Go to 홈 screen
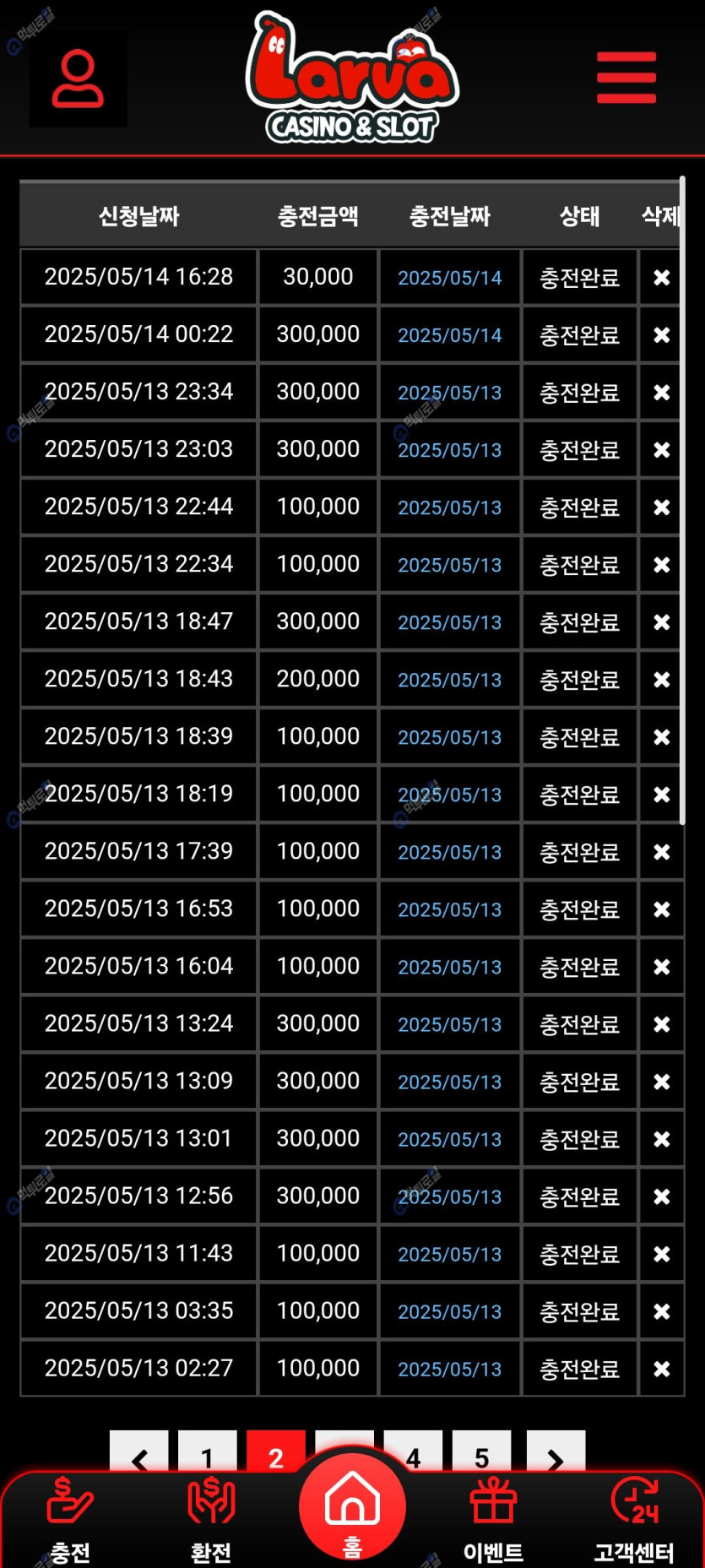Image resolution: width=705 pixels, height=1568 pixels. (352, 1509)
